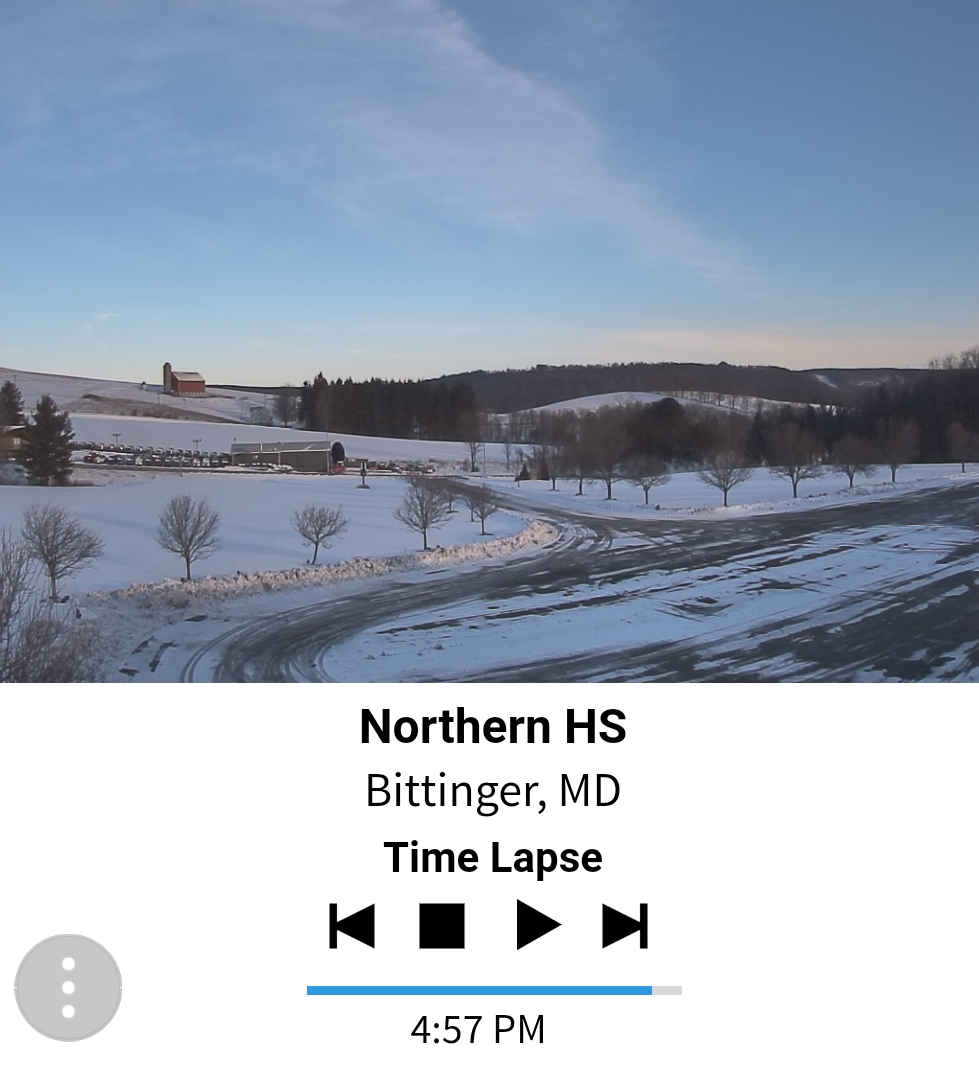Jump to the last time lapse frame
979x1070 pixels.
point(625,925)
